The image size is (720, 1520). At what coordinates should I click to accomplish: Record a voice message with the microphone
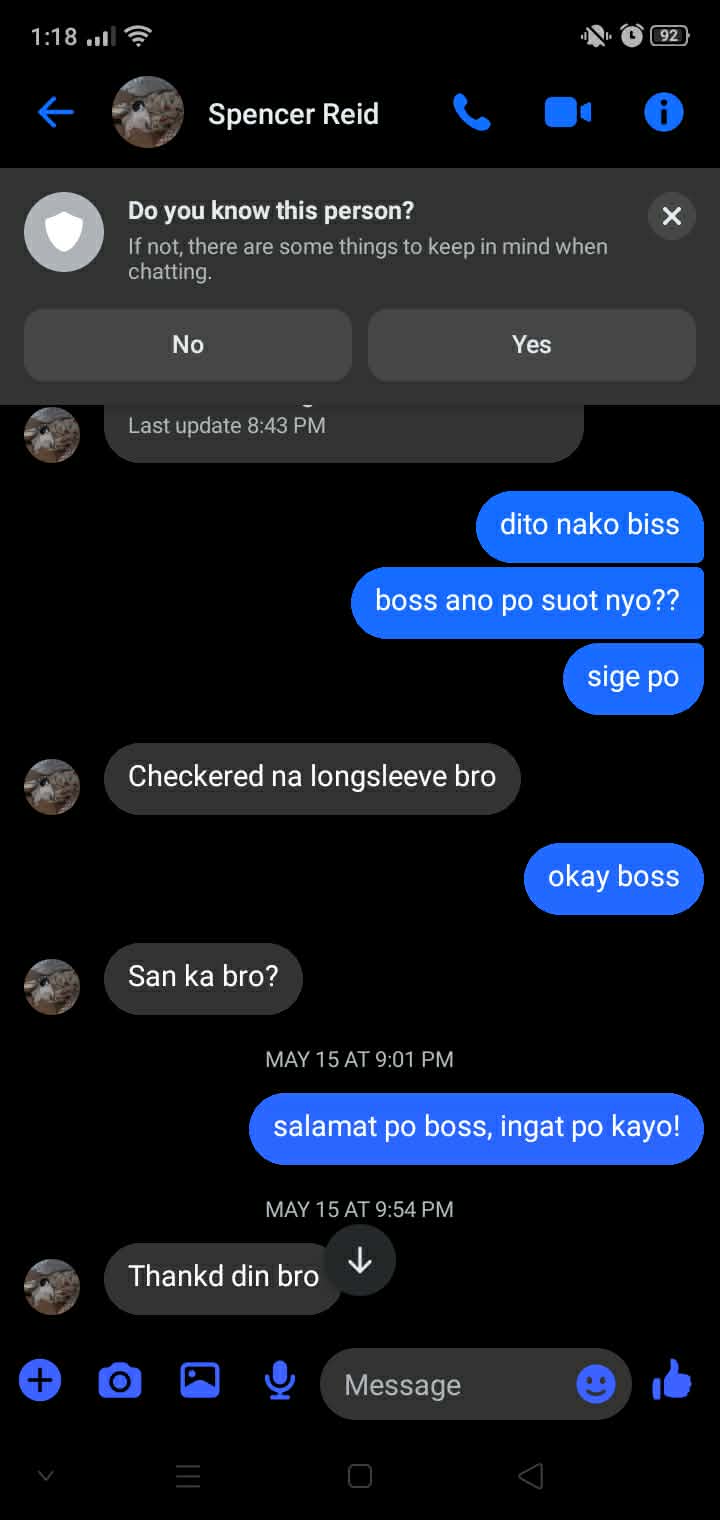pyautogui.click(x=279, y=1380)
